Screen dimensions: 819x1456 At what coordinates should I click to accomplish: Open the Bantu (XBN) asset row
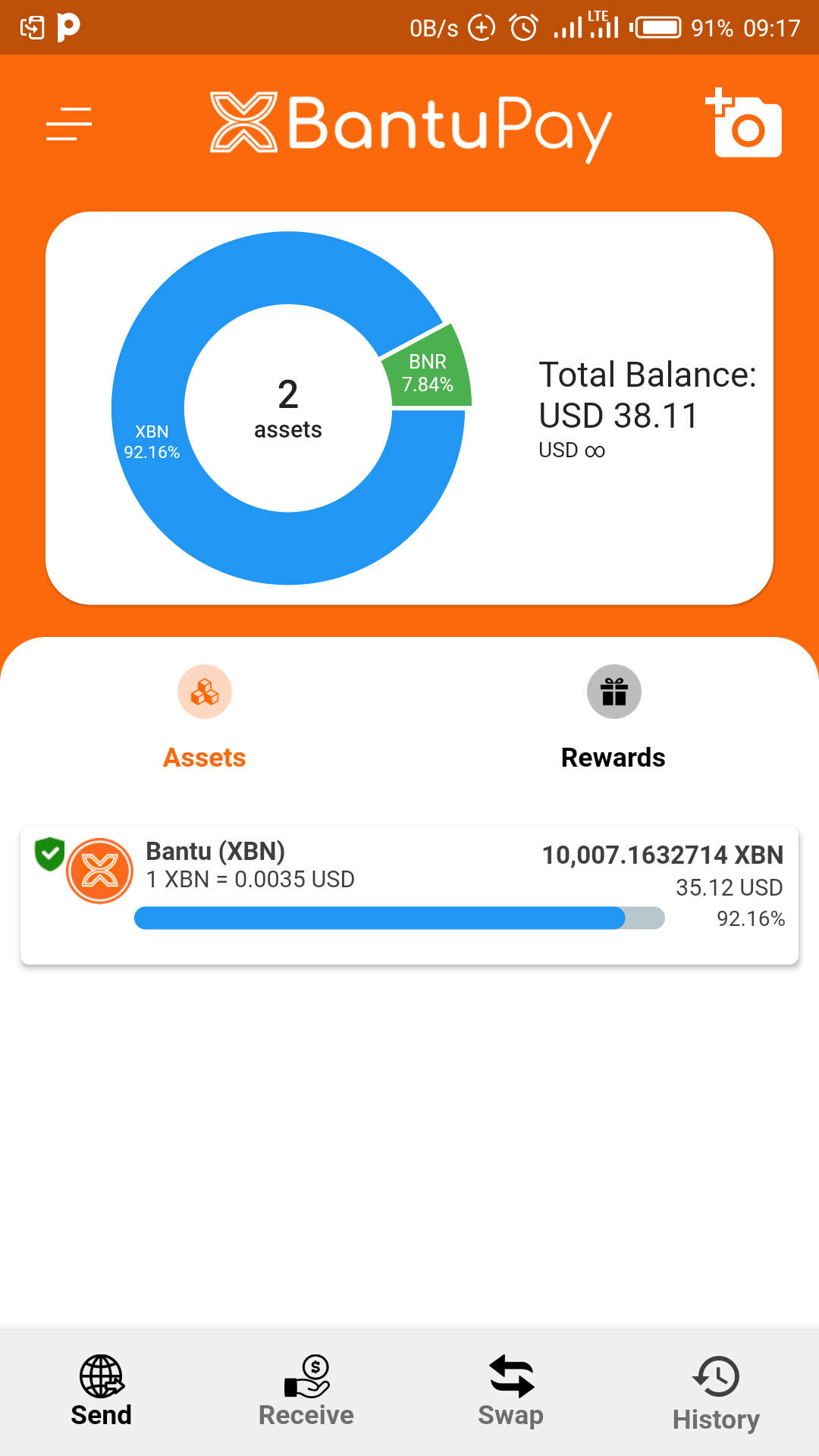pos(409,895)
